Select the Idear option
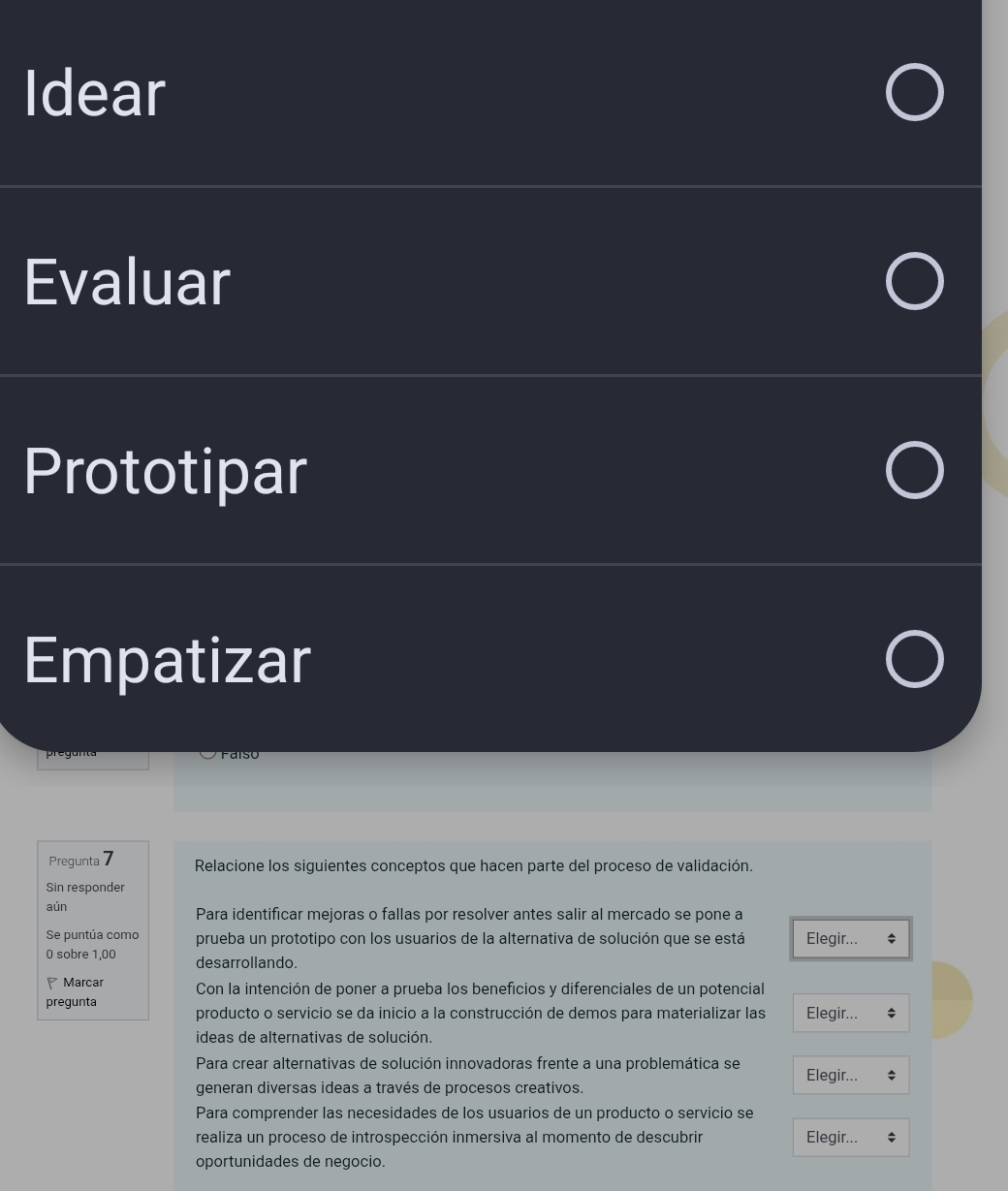The width and height of the screenshot is (1008, 1191). point(914,93)
